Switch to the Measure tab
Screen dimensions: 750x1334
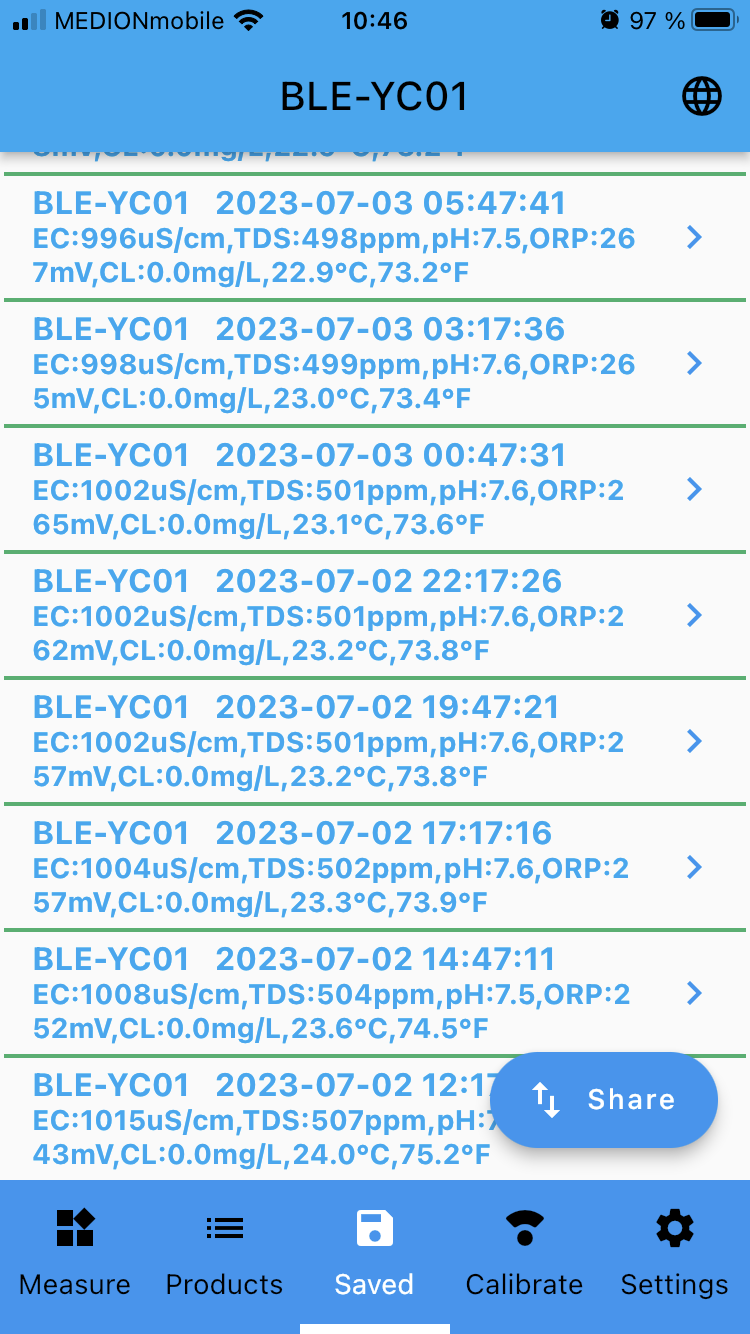75,1254
